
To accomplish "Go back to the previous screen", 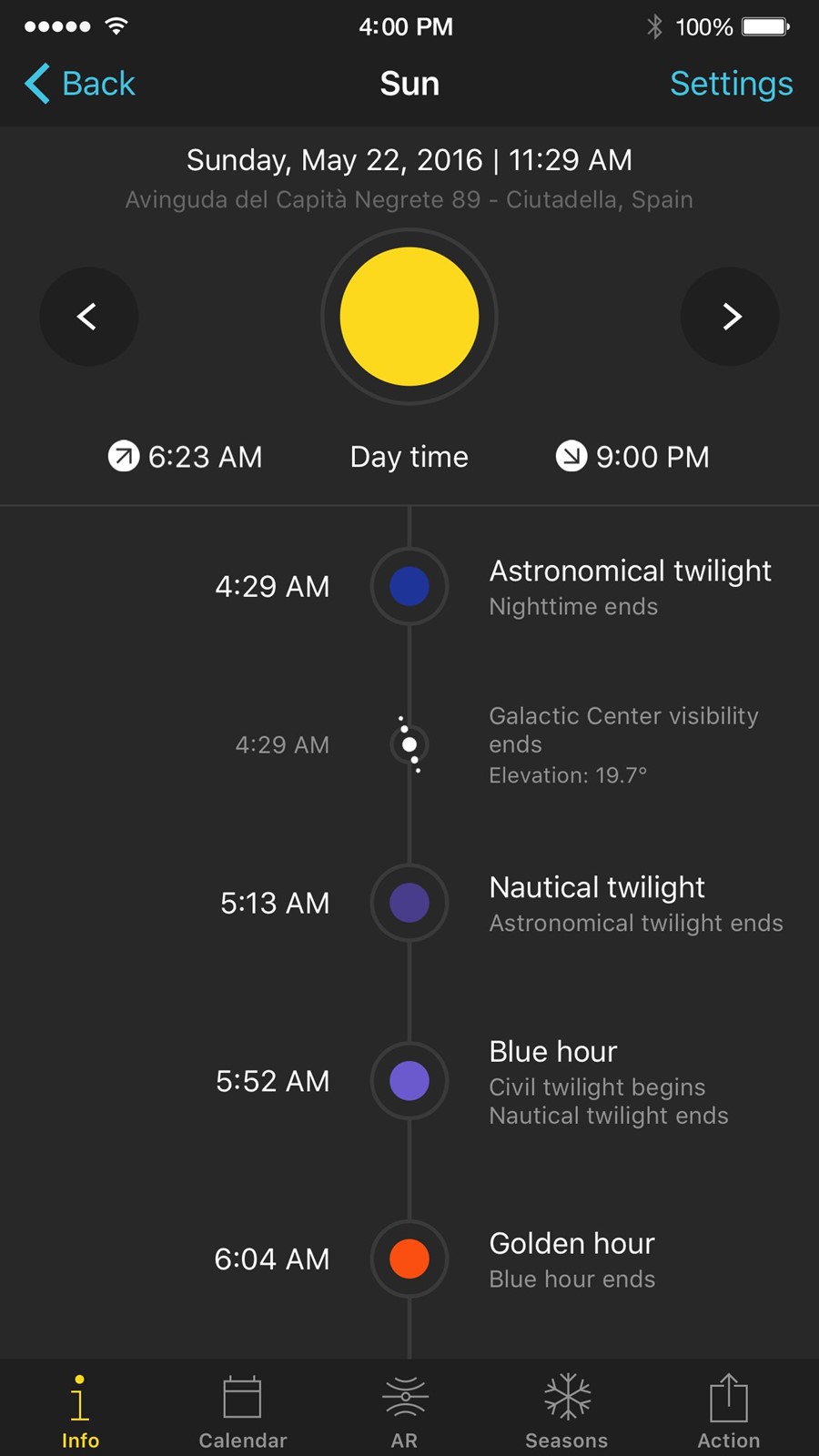I will pyautogui.click(x=80, y=84).
